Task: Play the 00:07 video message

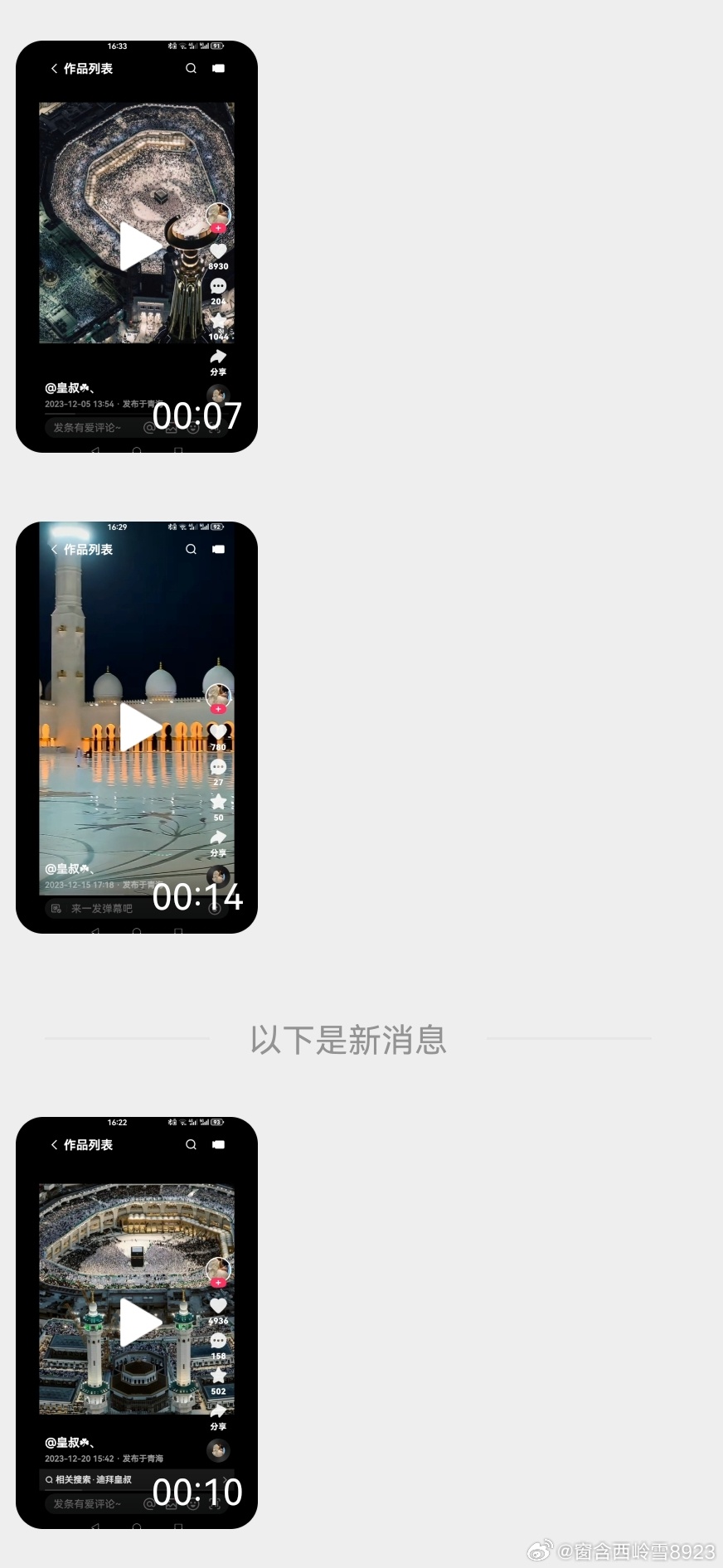Action: tap(138, 246)
